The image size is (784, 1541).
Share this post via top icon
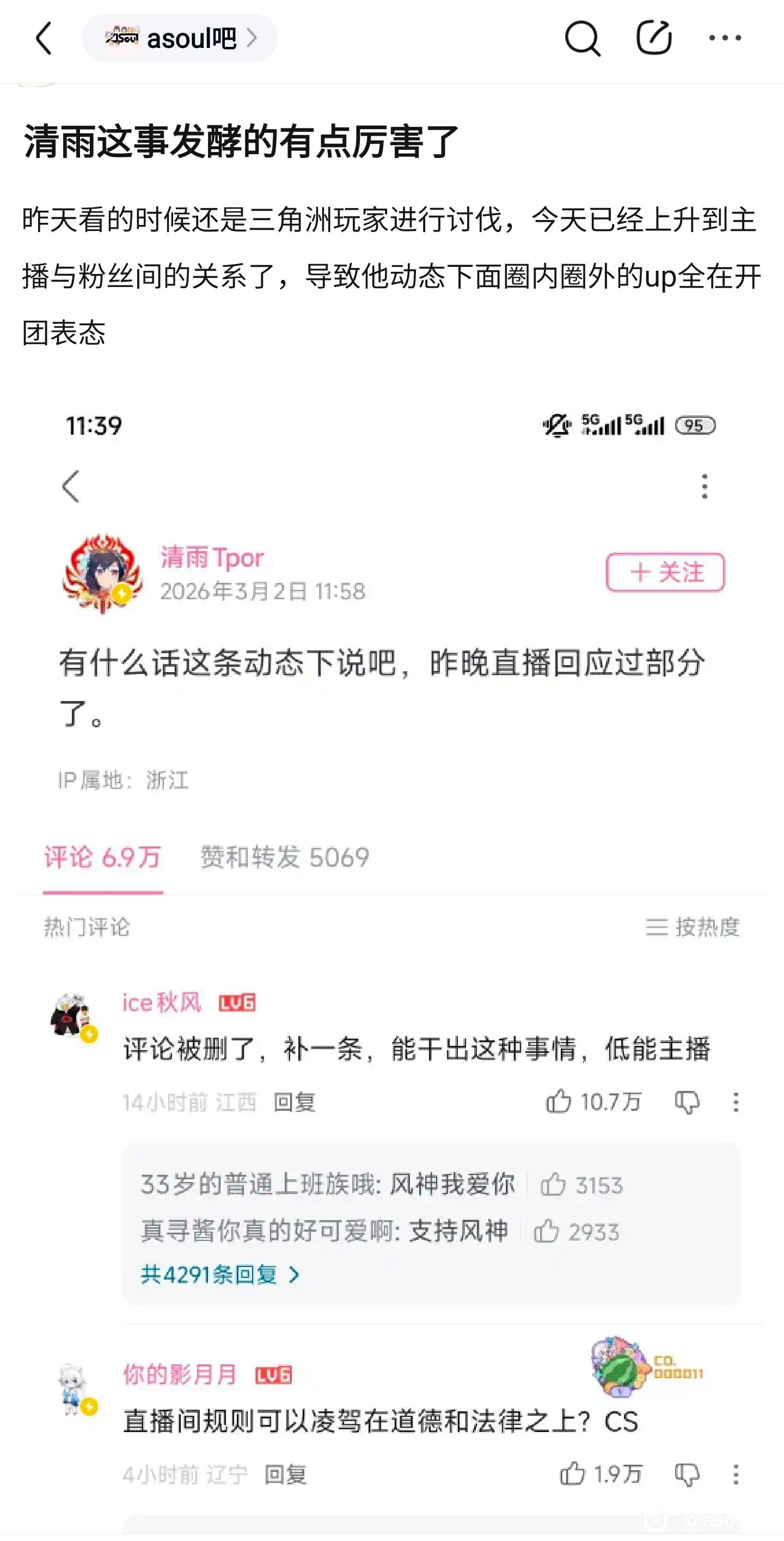(654, 38)
